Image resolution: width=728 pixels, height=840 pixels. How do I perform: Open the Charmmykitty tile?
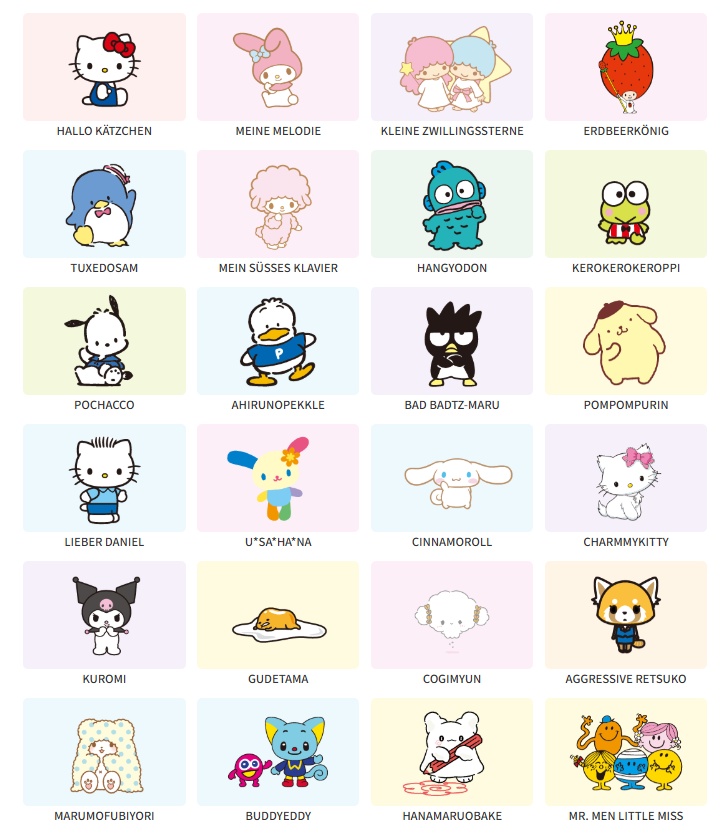626,478
